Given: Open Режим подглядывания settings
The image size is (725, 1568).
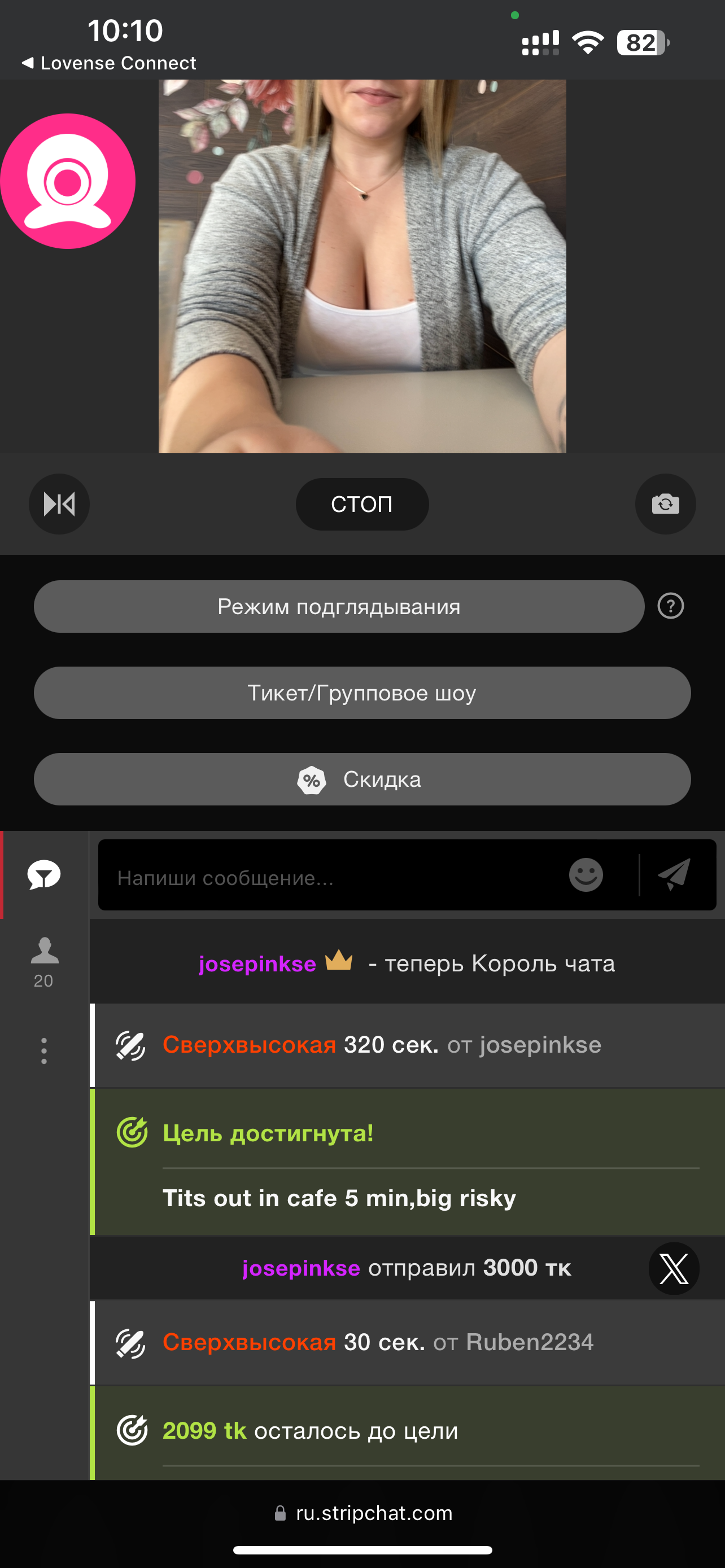Looking at the screenshot, I should 338,606.
